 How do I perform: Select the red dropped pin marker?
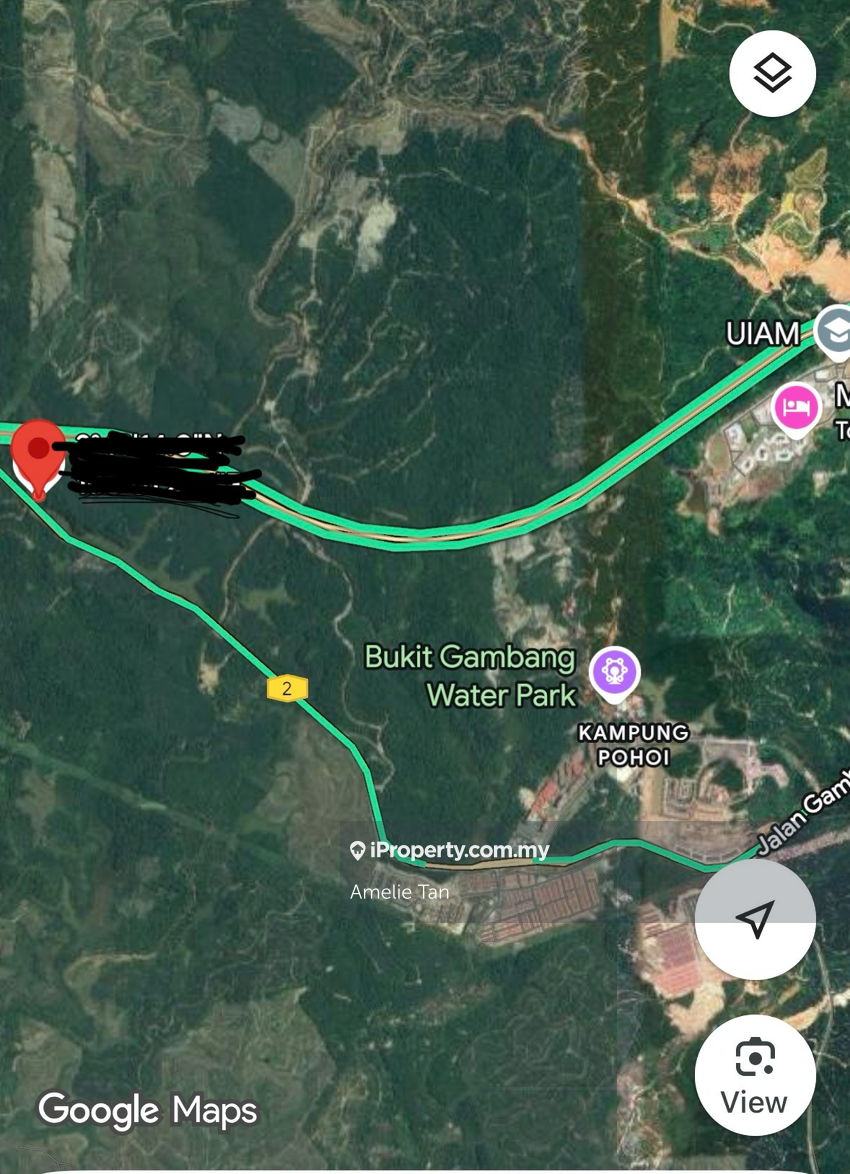coord(38,453)
